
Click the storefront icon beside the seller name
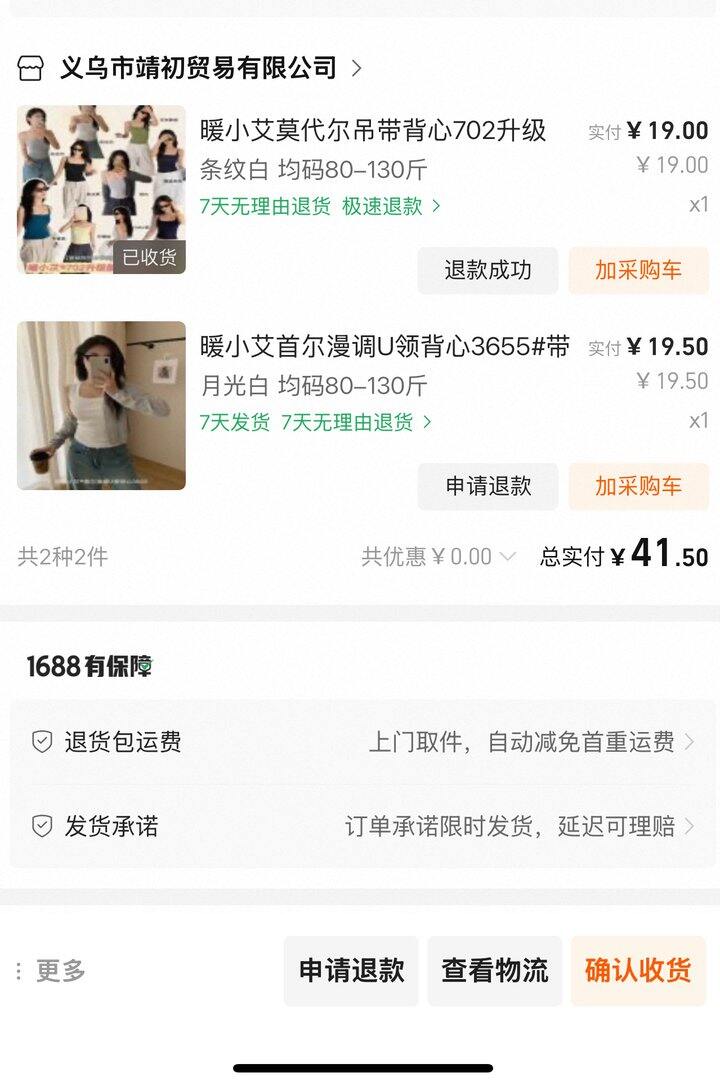30,69
